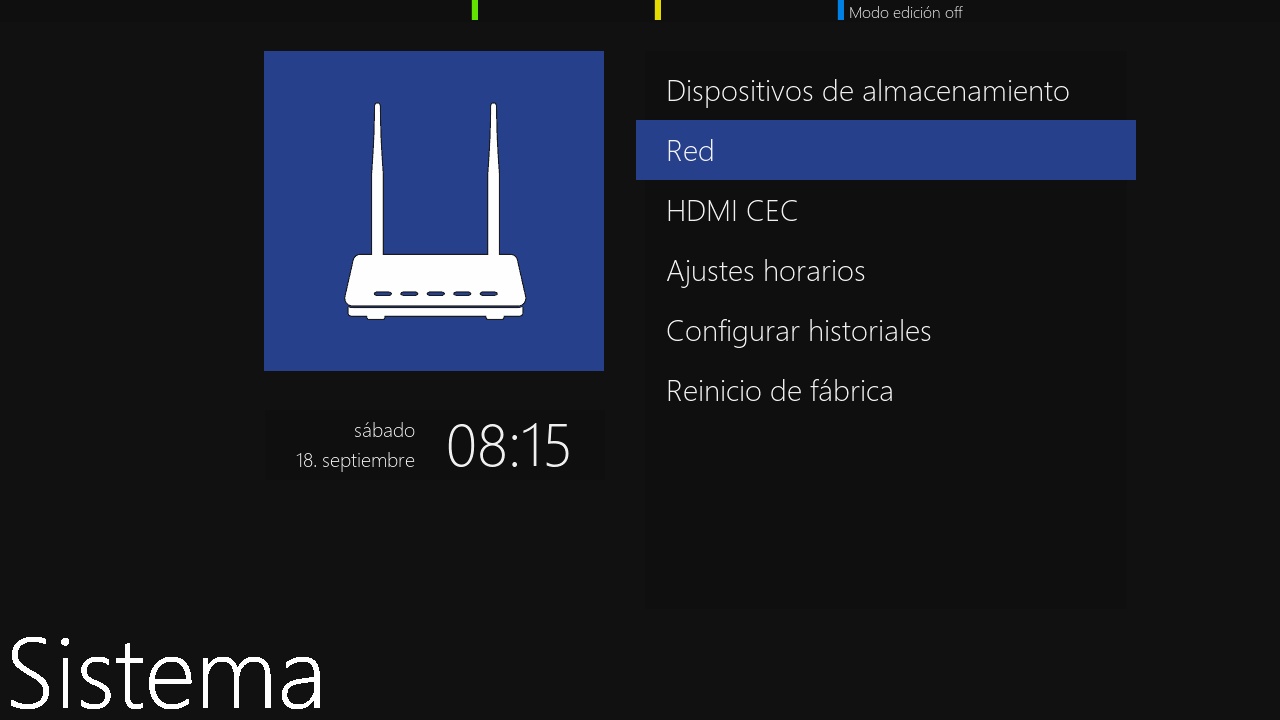Open Ajustes horarios
Image resolution: width=1280 pixels, height=720 pixels.
765,271
